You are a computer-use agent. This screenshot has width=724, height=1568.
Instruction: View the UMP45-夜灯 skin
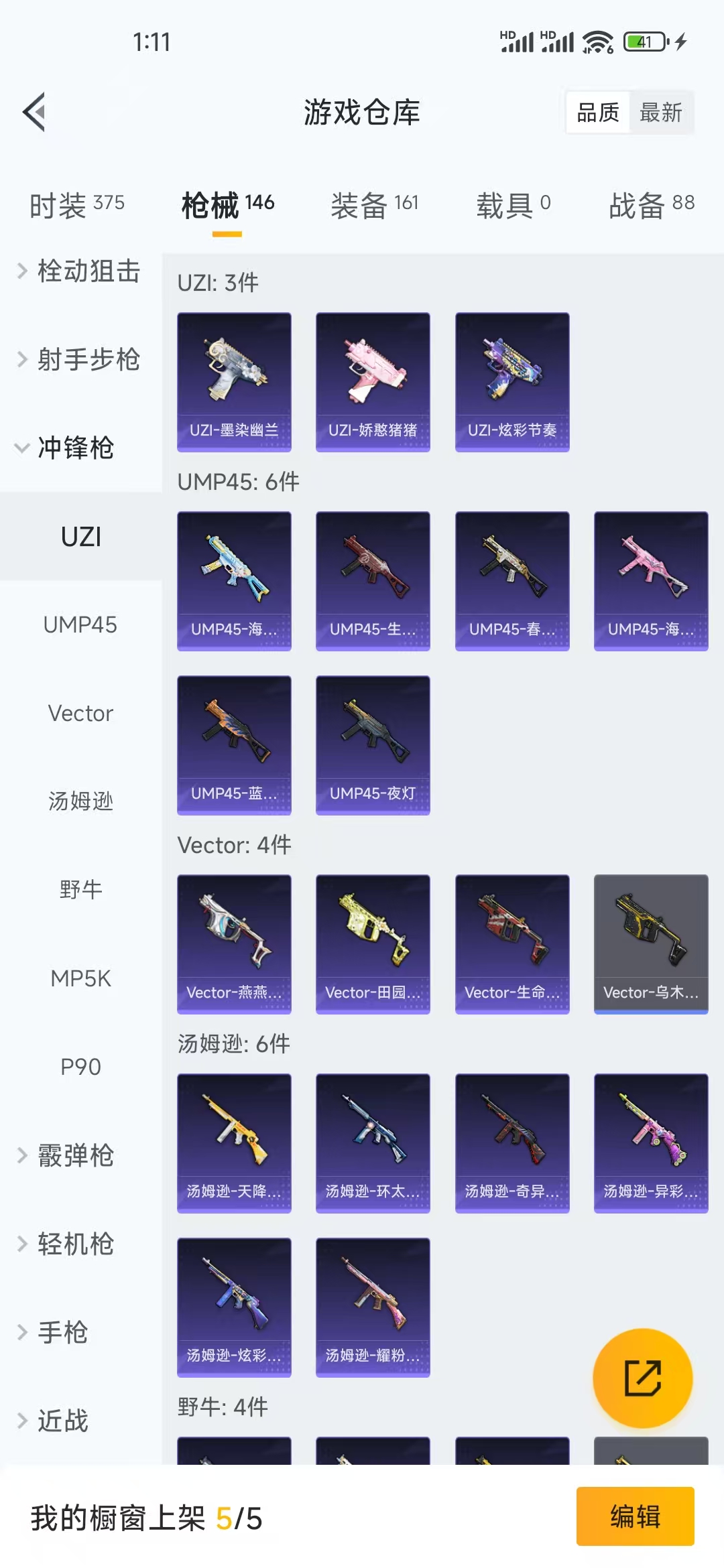click(x=373, y=745)
